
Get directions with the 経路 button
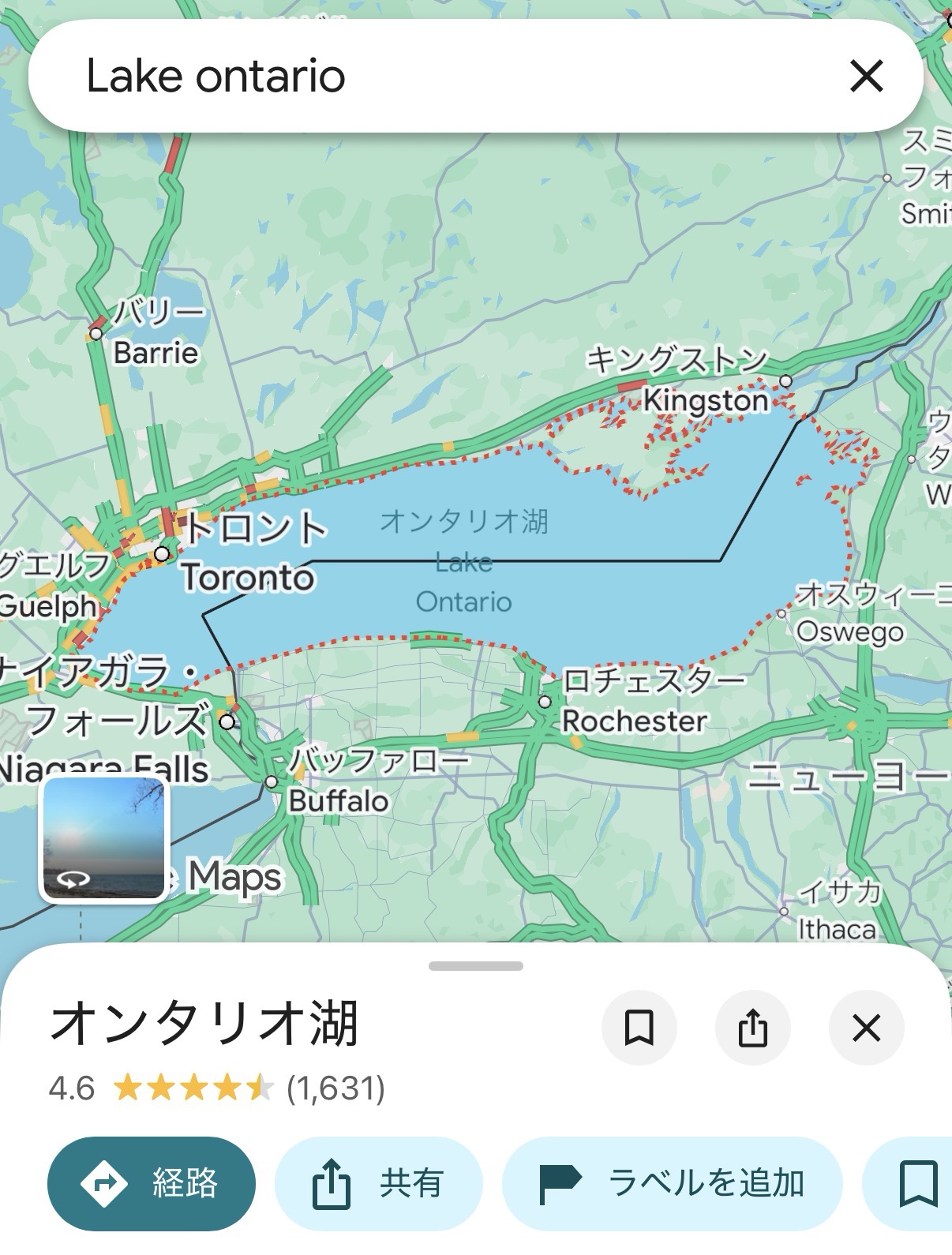tap(152, 1183)
